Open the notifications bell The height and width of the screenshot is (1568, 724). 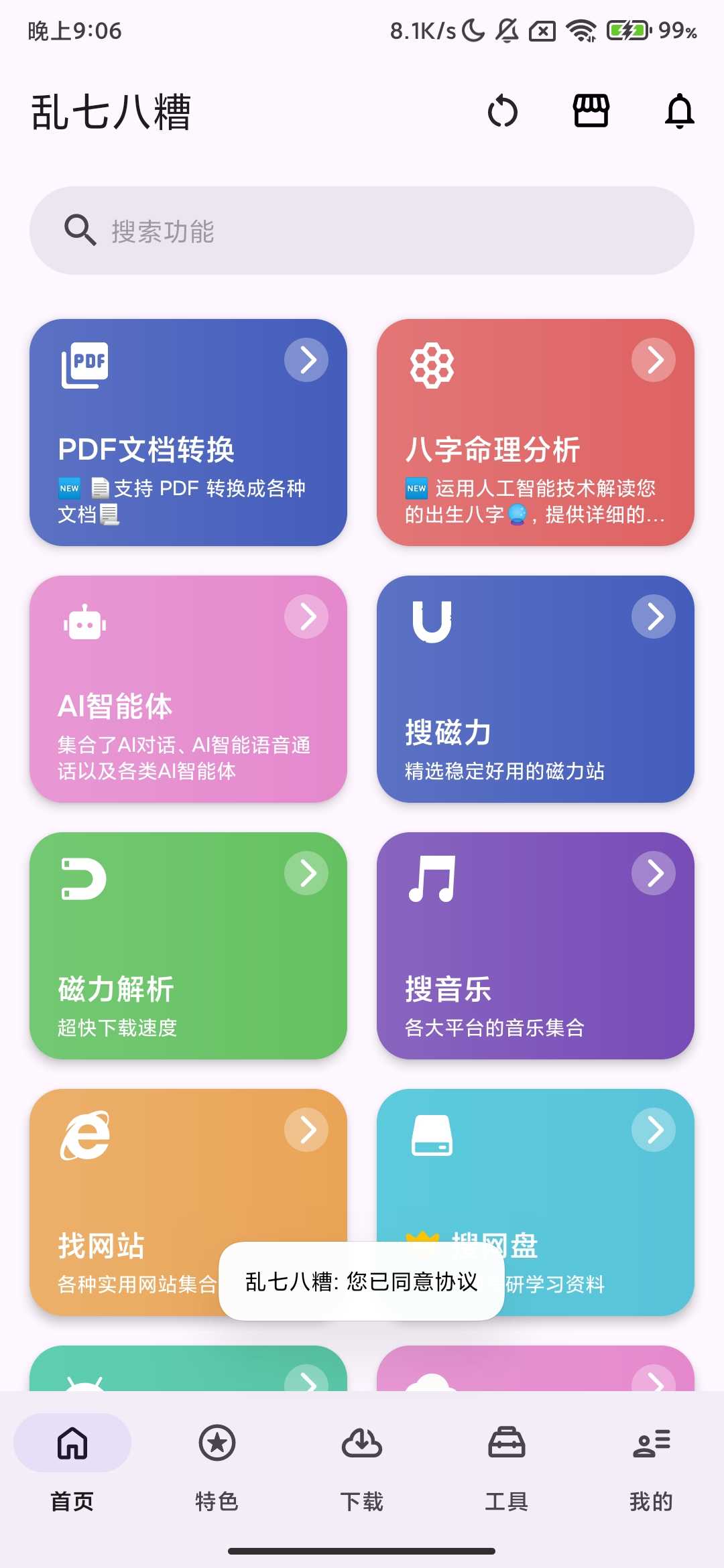pyautogui.click(x=679, y=111)
